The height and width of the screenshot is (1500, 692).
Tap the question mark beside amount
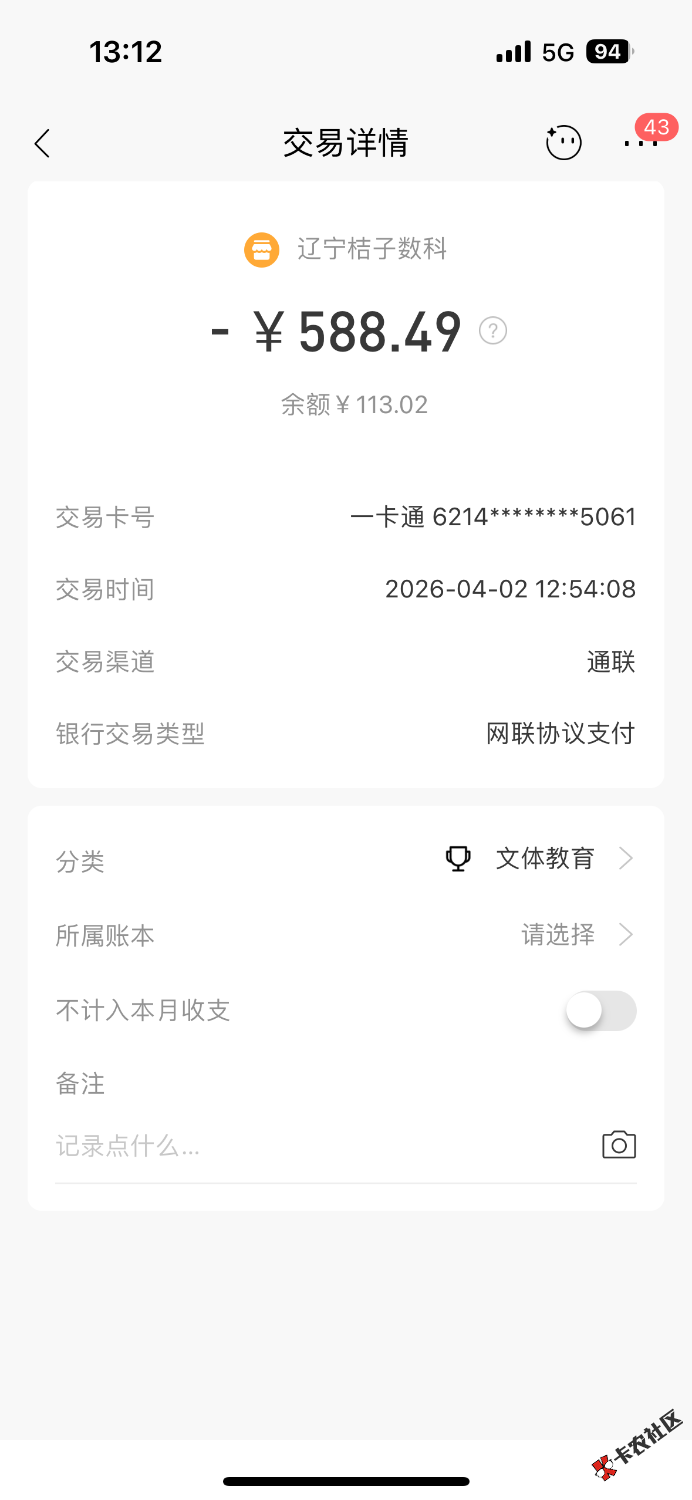coord(493,331)
